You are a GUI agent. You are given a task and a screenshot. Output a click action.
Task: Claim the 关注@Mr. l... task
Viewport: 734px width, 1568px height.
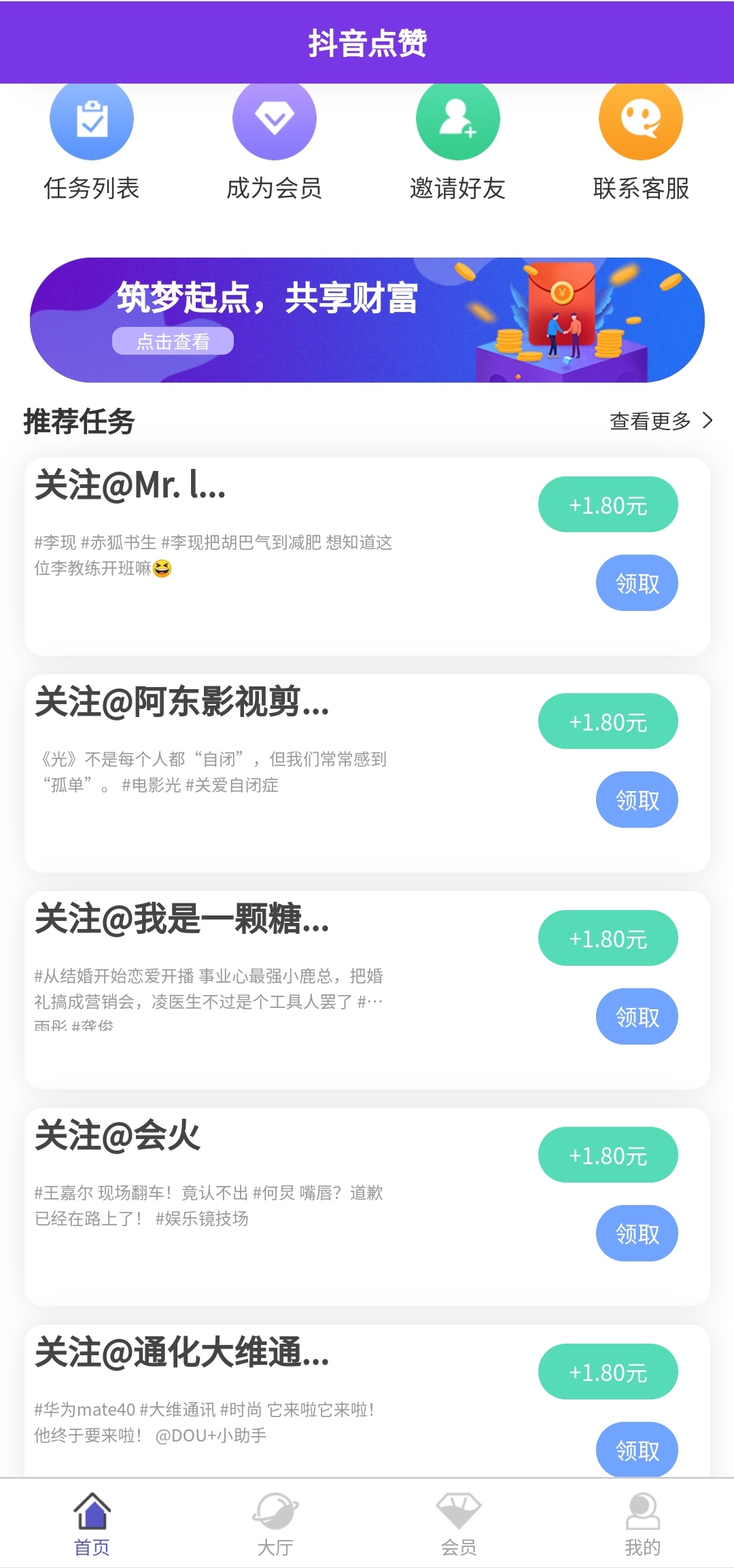point(637,583)
